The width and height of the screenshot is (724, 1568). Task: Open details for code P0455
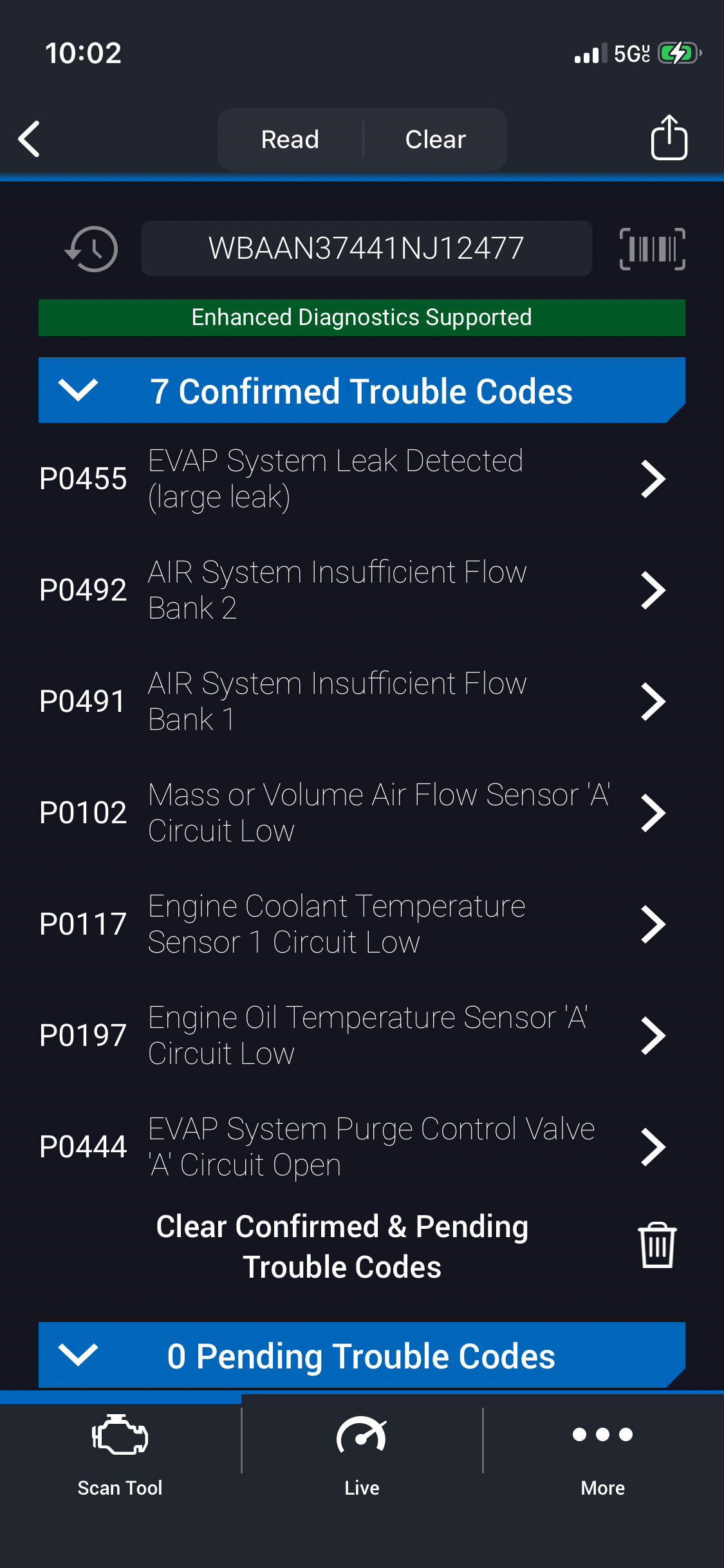point(352,479)
